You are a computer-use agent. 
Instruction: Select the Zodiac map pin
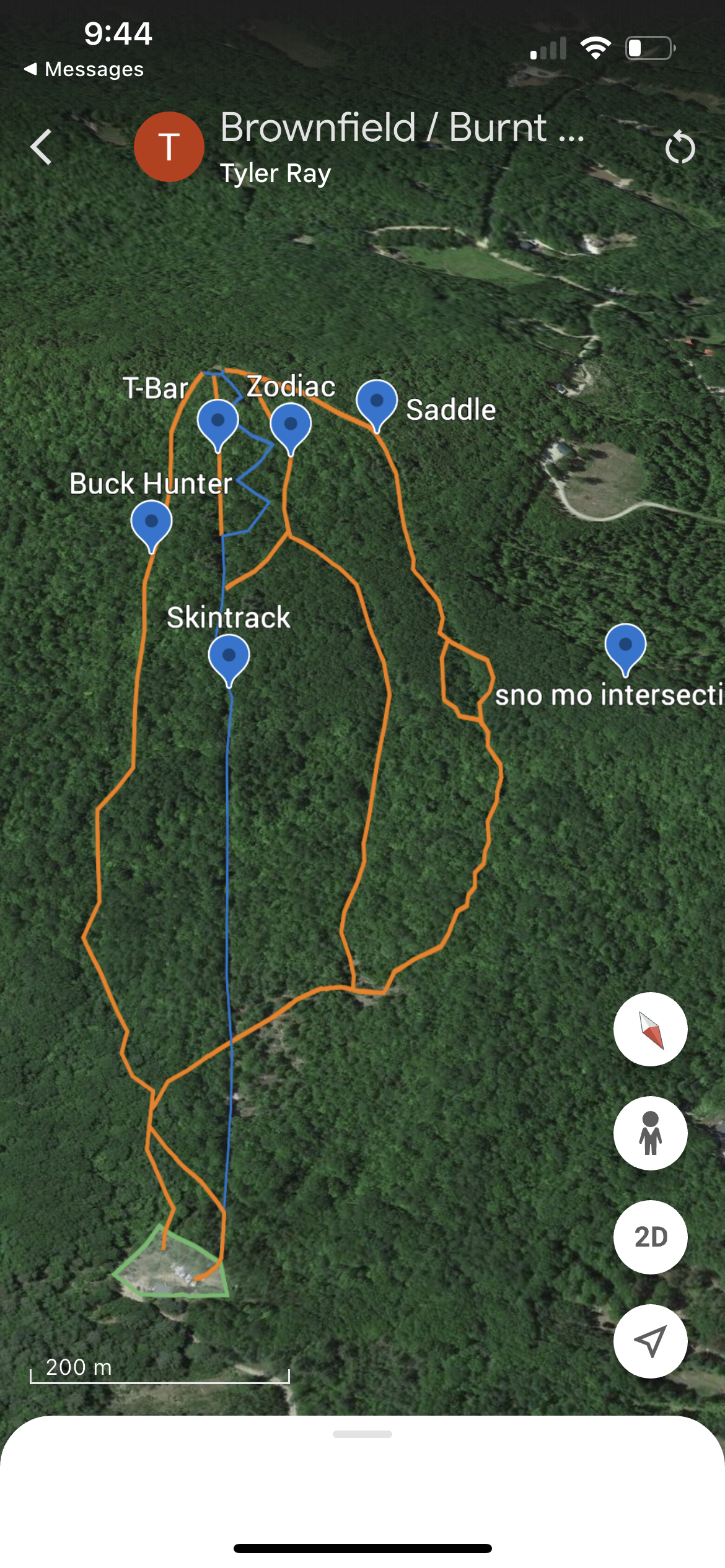pyautogui.click(x=291, y=425)
